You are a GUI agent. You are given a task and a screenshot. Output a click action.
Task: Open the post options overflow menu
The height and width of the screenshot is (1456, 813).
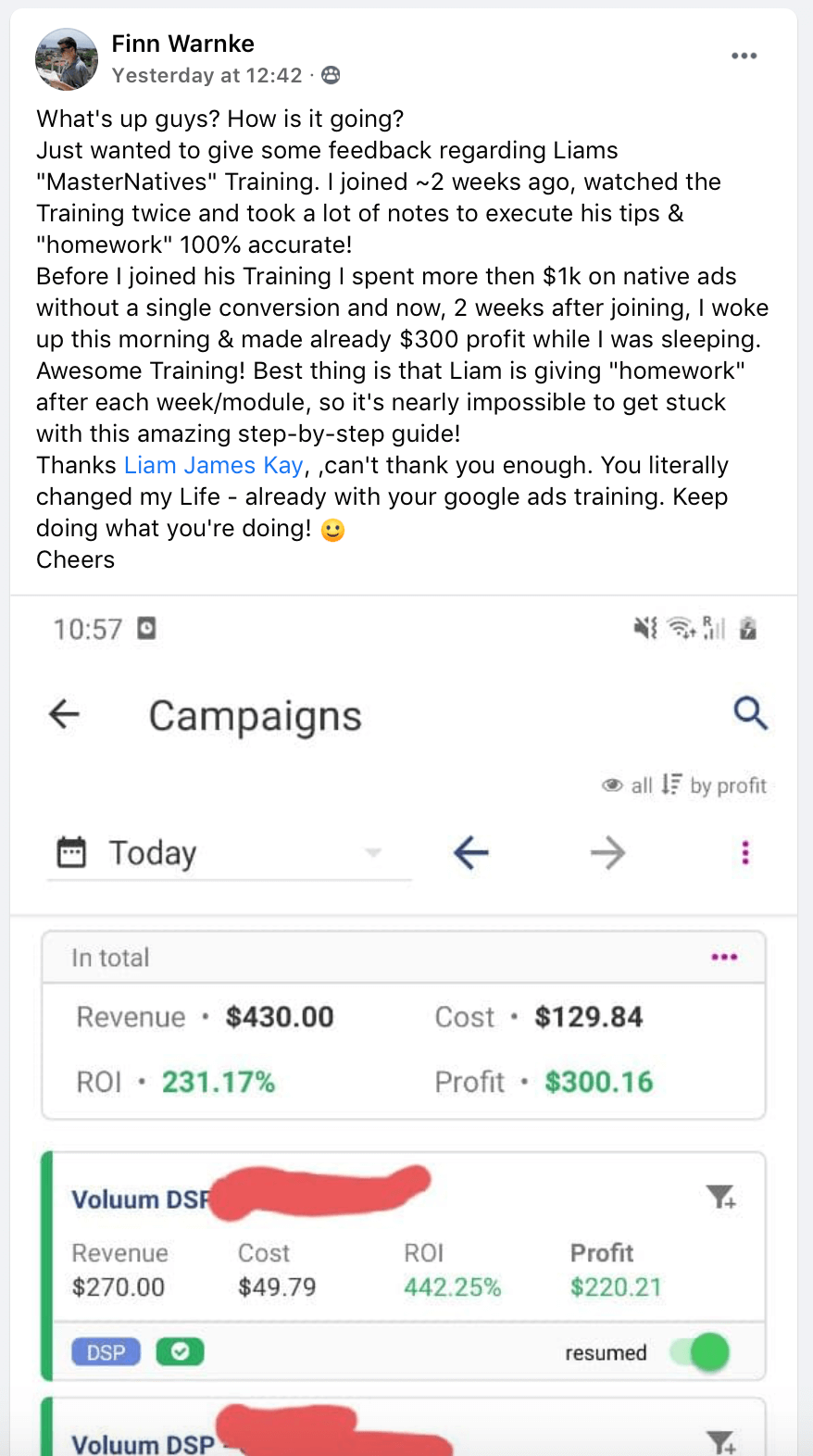point(744,56)
